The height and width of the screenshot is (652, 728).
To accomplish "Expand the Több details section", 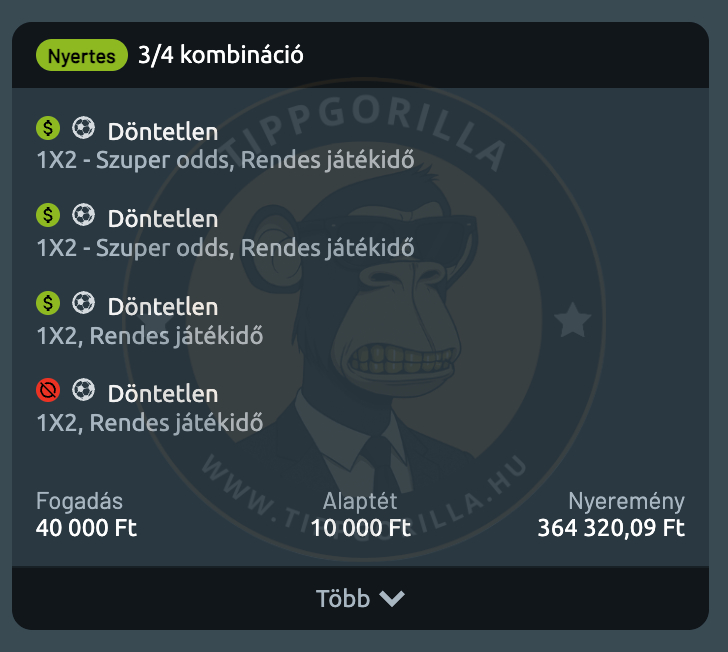I will [360, 598].
